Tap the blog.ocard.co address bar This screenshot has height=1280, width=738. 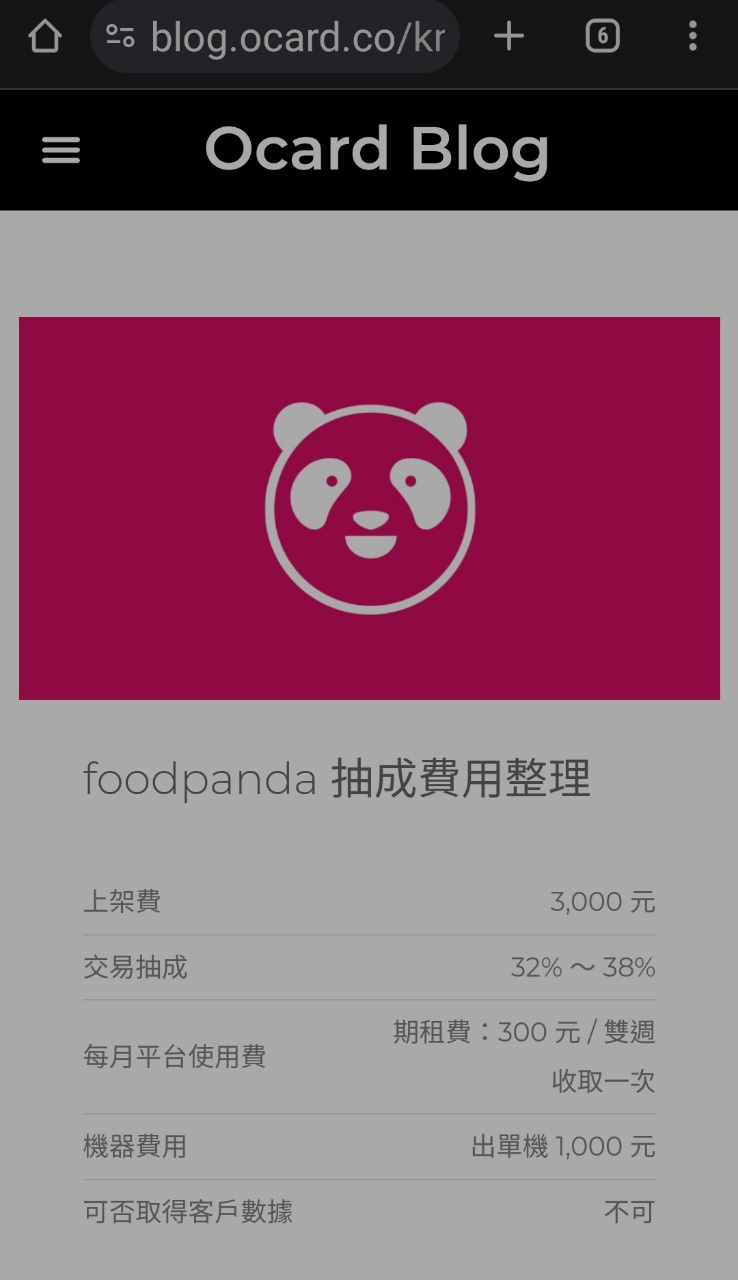tap(295, 38)
